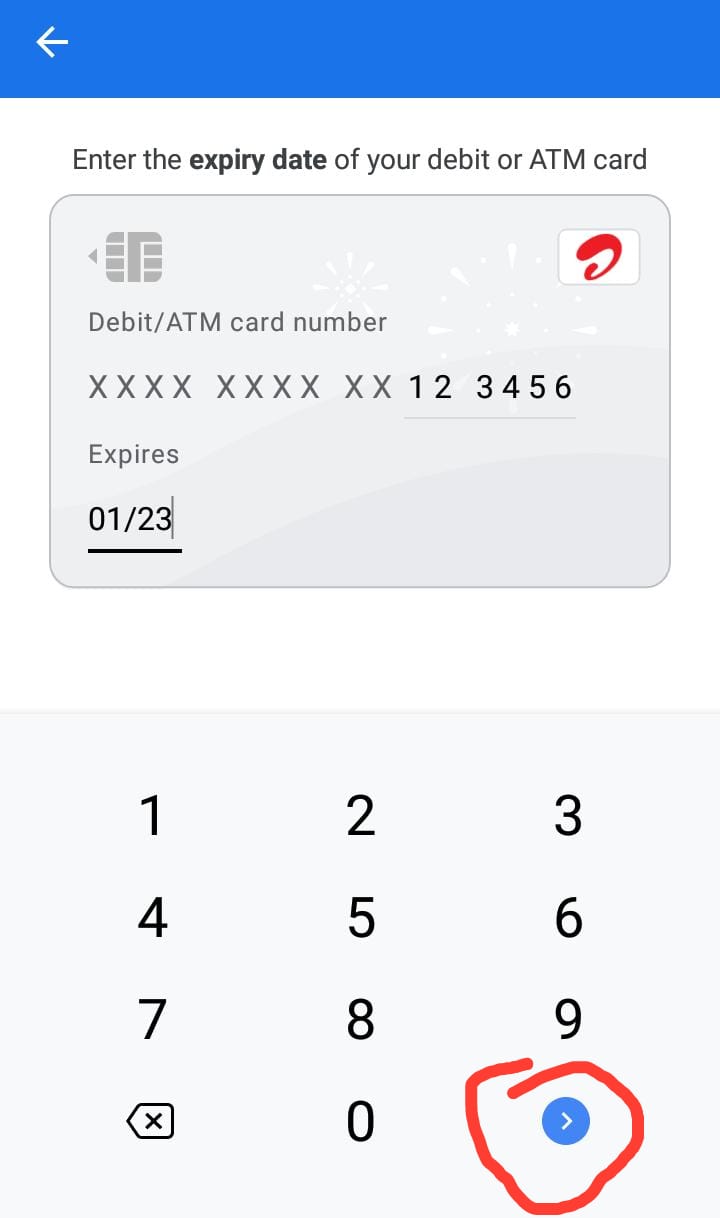Tap digit 9 on the keypad

(x=568, y=1020)
